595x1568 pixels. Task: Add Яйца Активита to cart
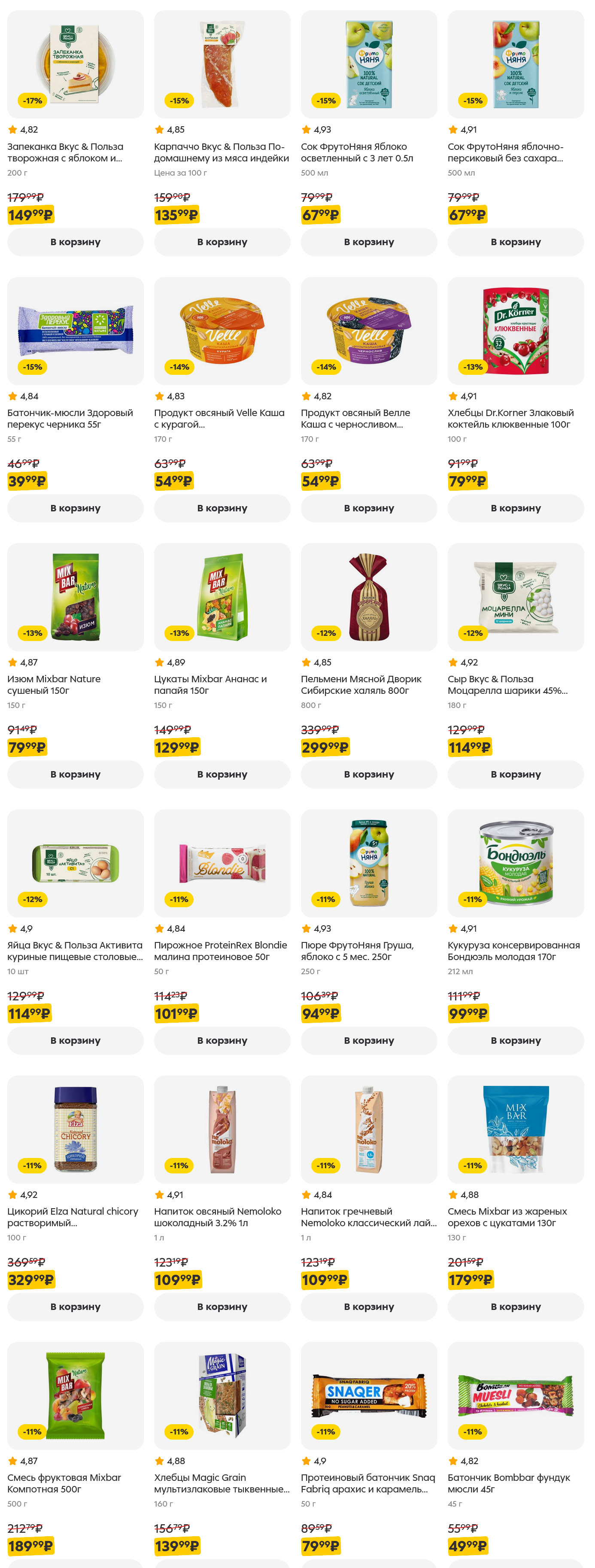pyautogui.click(x=76, y=1039)
